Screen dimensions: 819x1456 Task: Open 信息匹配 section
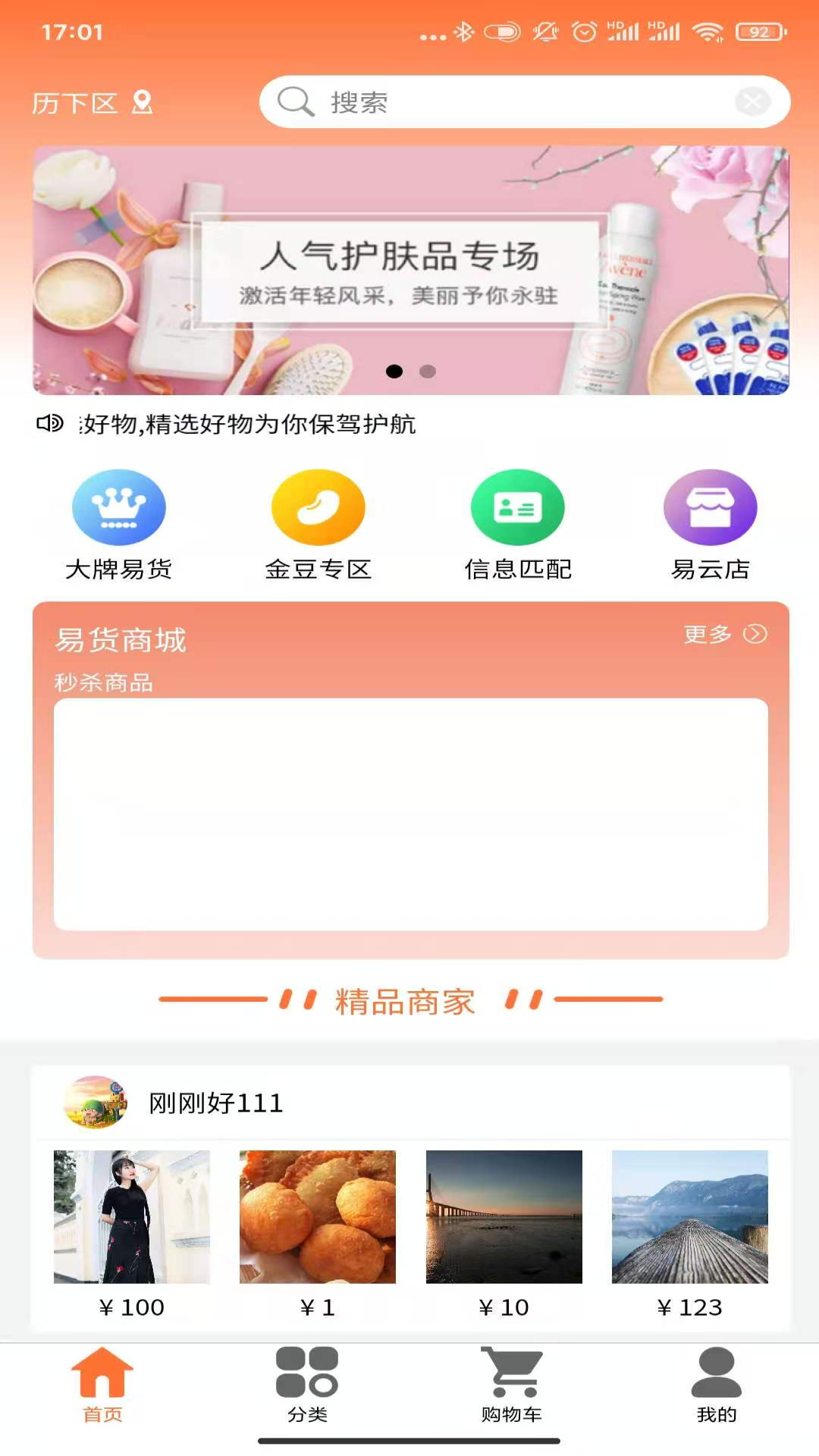pyautogui.click(x=518, y=525)
